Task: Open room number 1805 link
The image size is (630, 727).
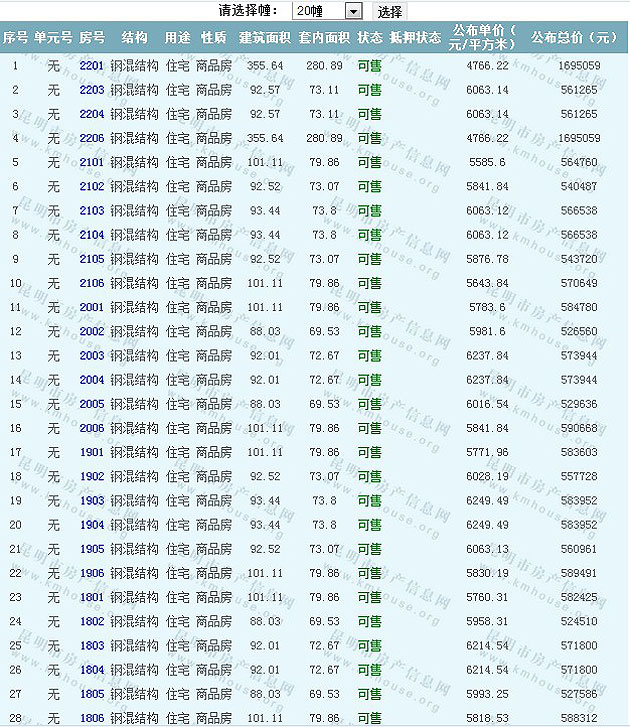Action: pyautogui.click(x=91, y=694)
